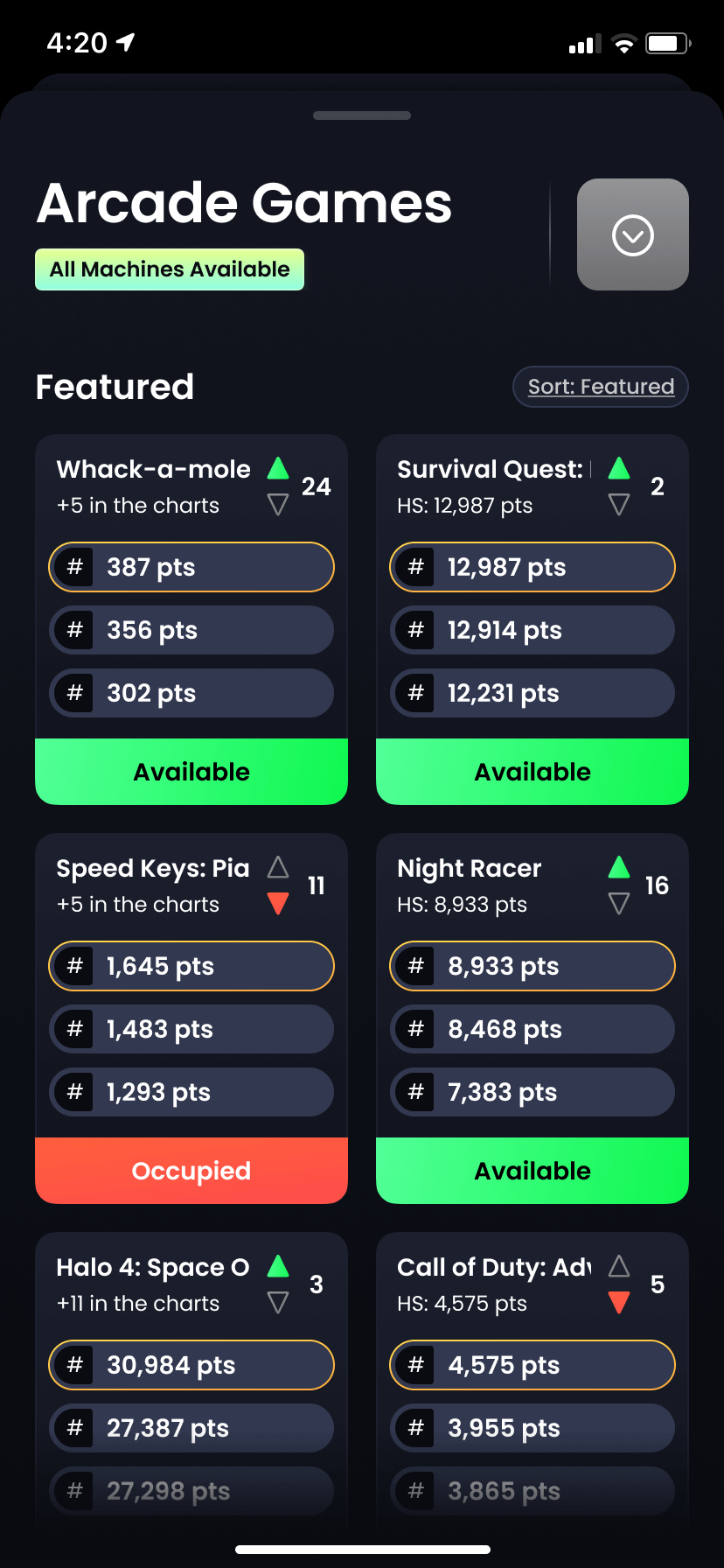Open the Speed Keys game card
Viewport: 724px width, 1568px height.
pos(153,869)
